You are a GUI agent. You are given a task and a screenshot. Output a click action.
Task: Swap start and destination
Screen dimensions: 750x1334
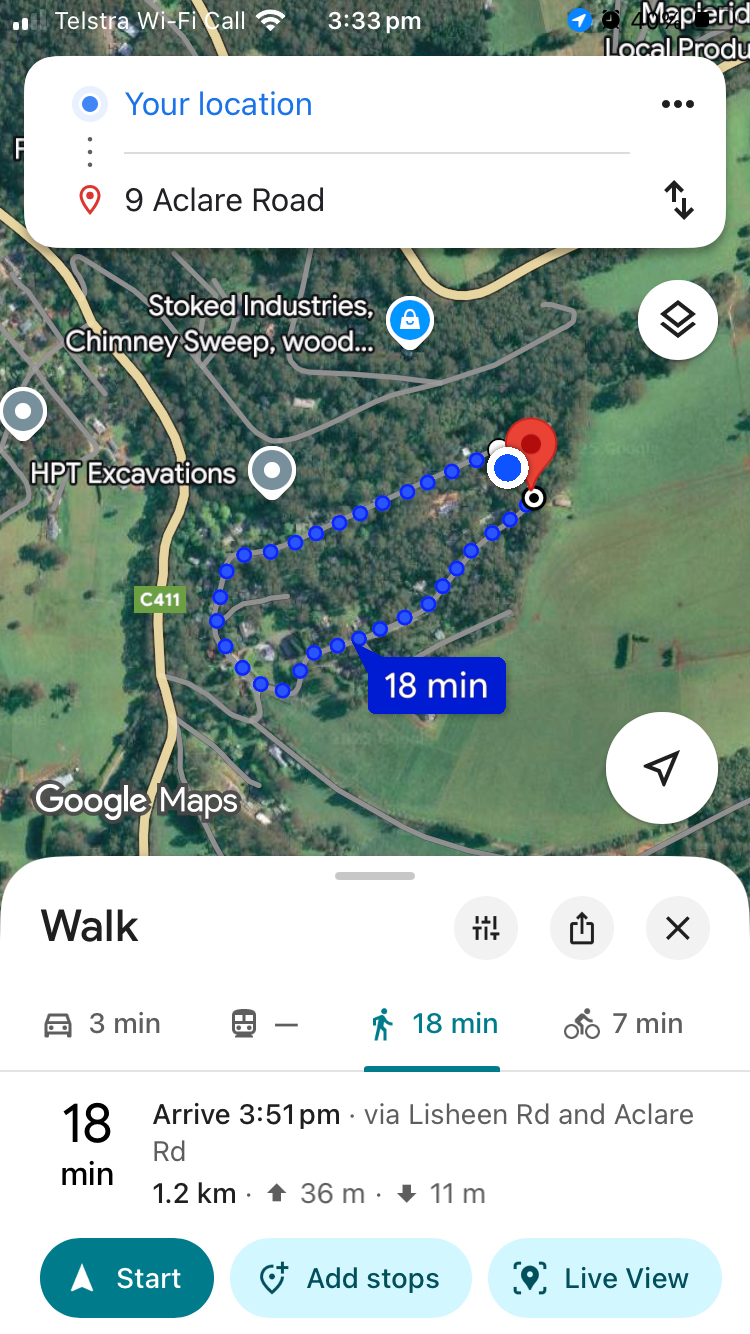point(679,200)
